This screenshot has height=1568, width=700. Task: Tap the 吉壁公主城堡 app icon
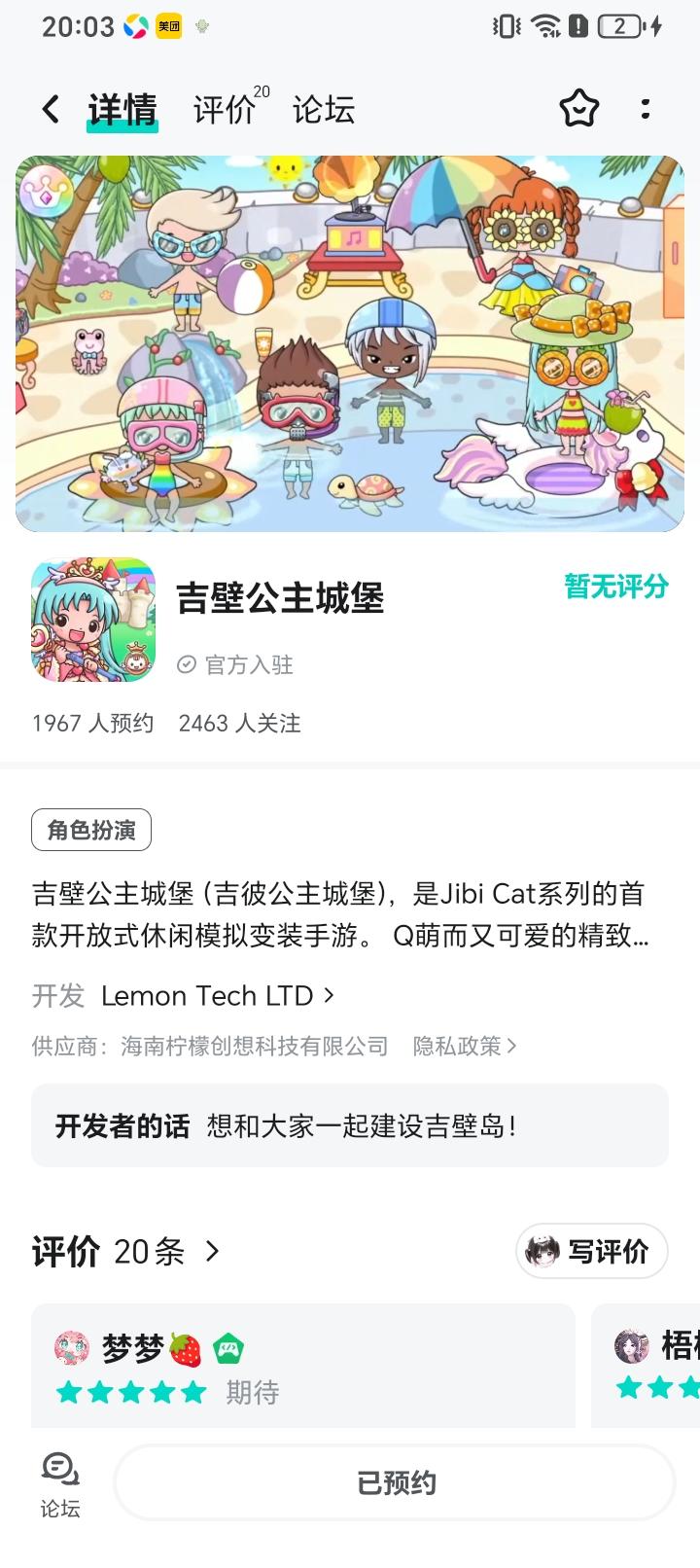92,620
